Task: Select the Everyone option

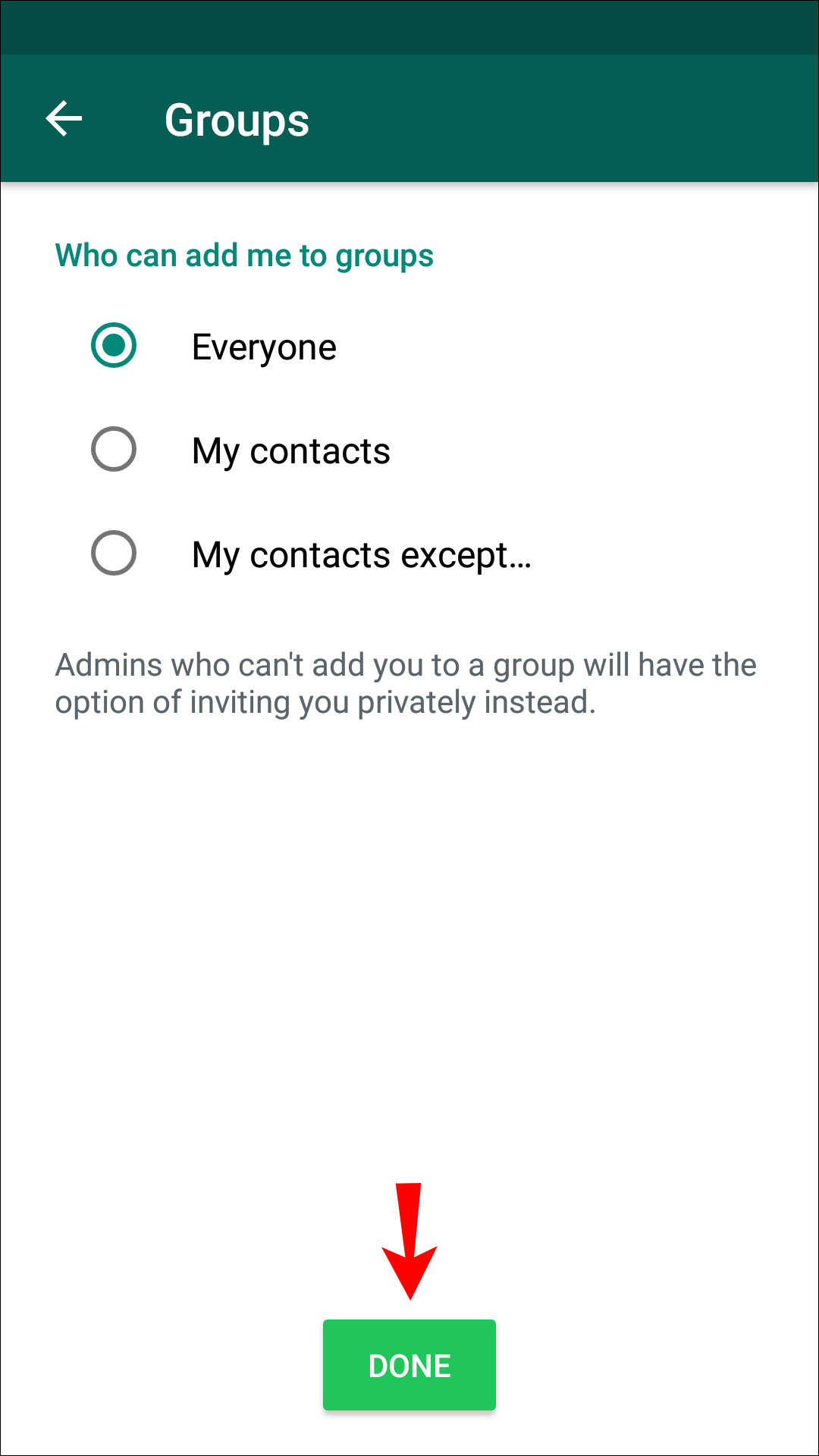Action: click(114, 346)
